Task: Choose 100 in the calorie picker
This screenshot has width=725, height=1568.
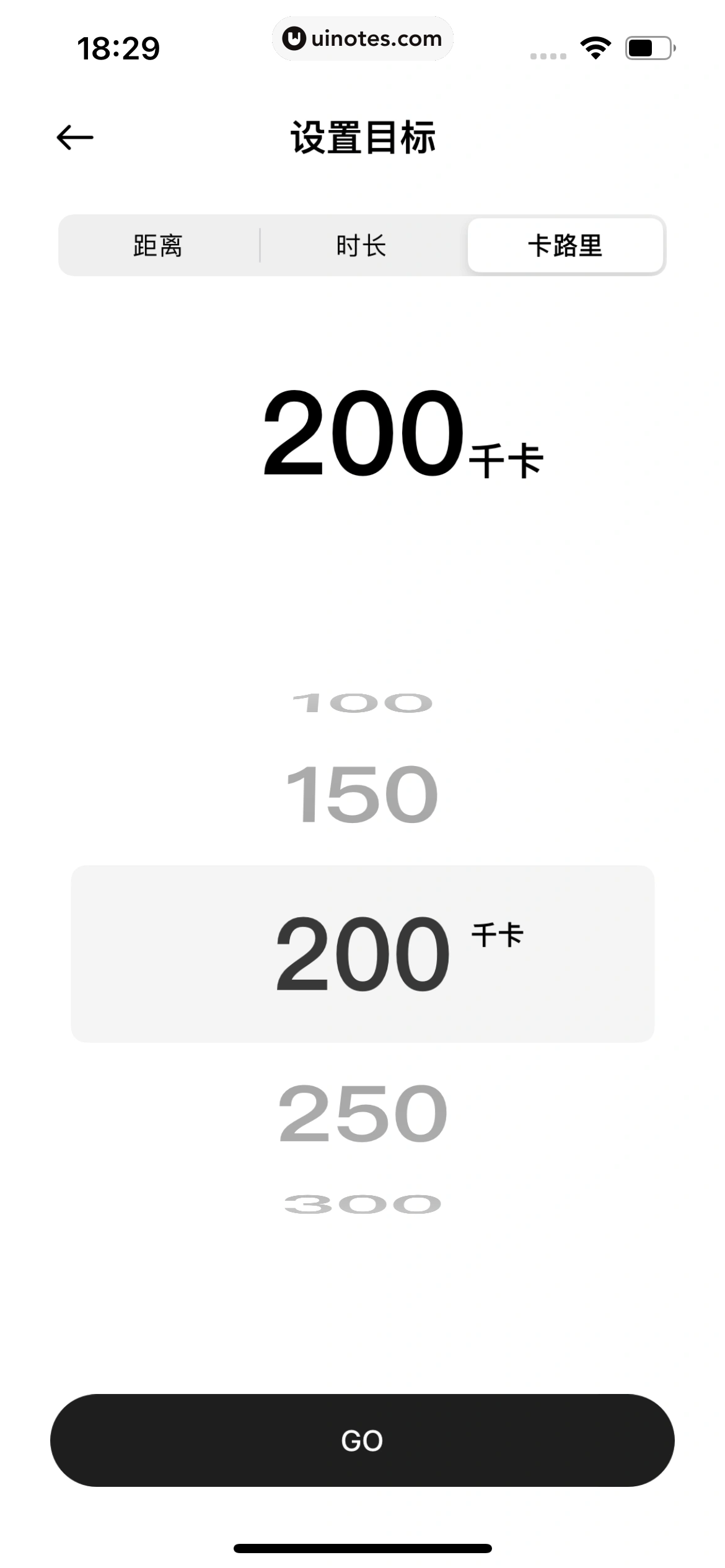Action: (x=362, y=703)
